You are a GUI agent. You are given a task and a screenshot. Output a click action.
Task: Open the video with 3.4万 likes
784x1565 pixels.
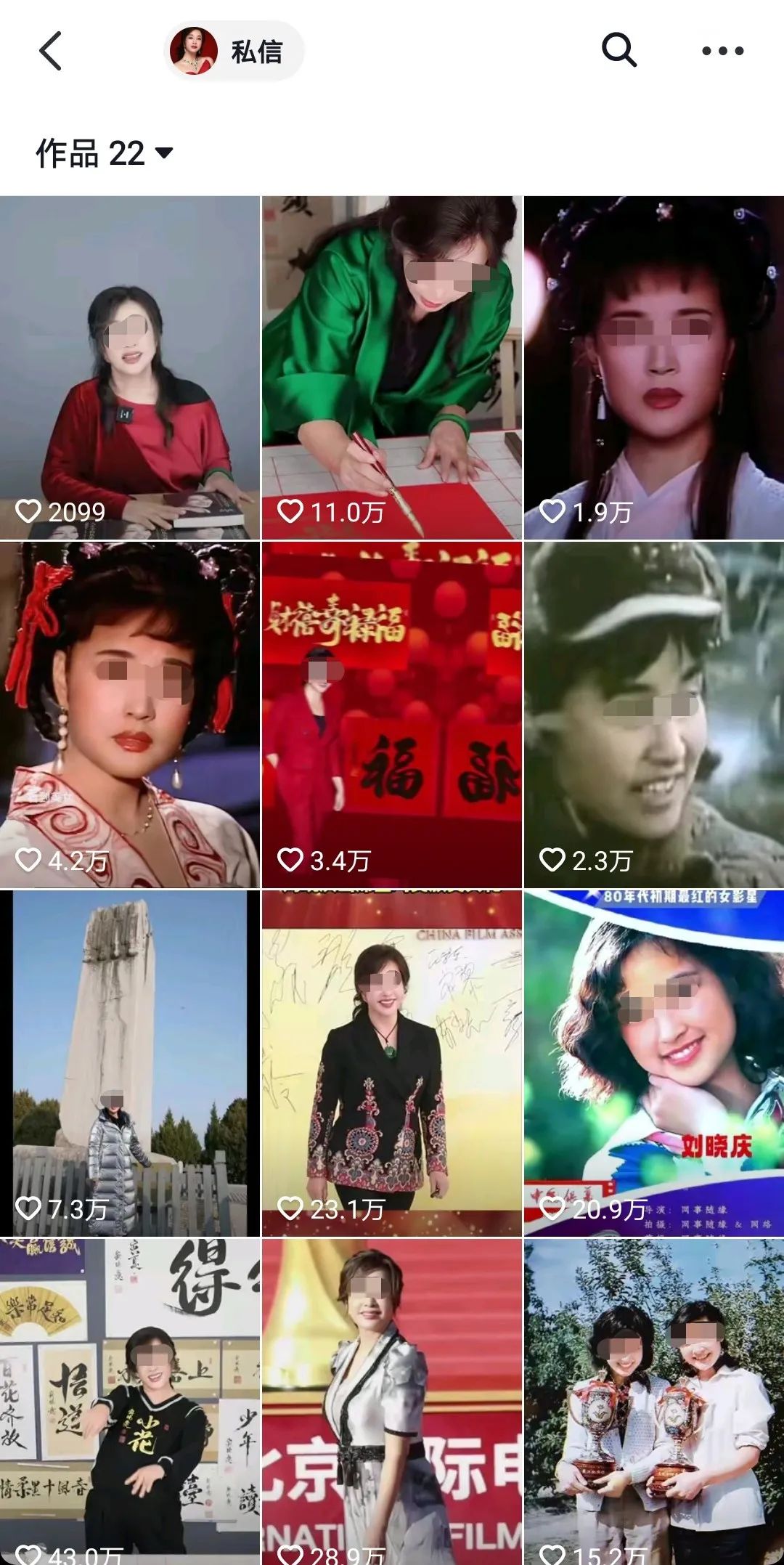pos(392,715)
